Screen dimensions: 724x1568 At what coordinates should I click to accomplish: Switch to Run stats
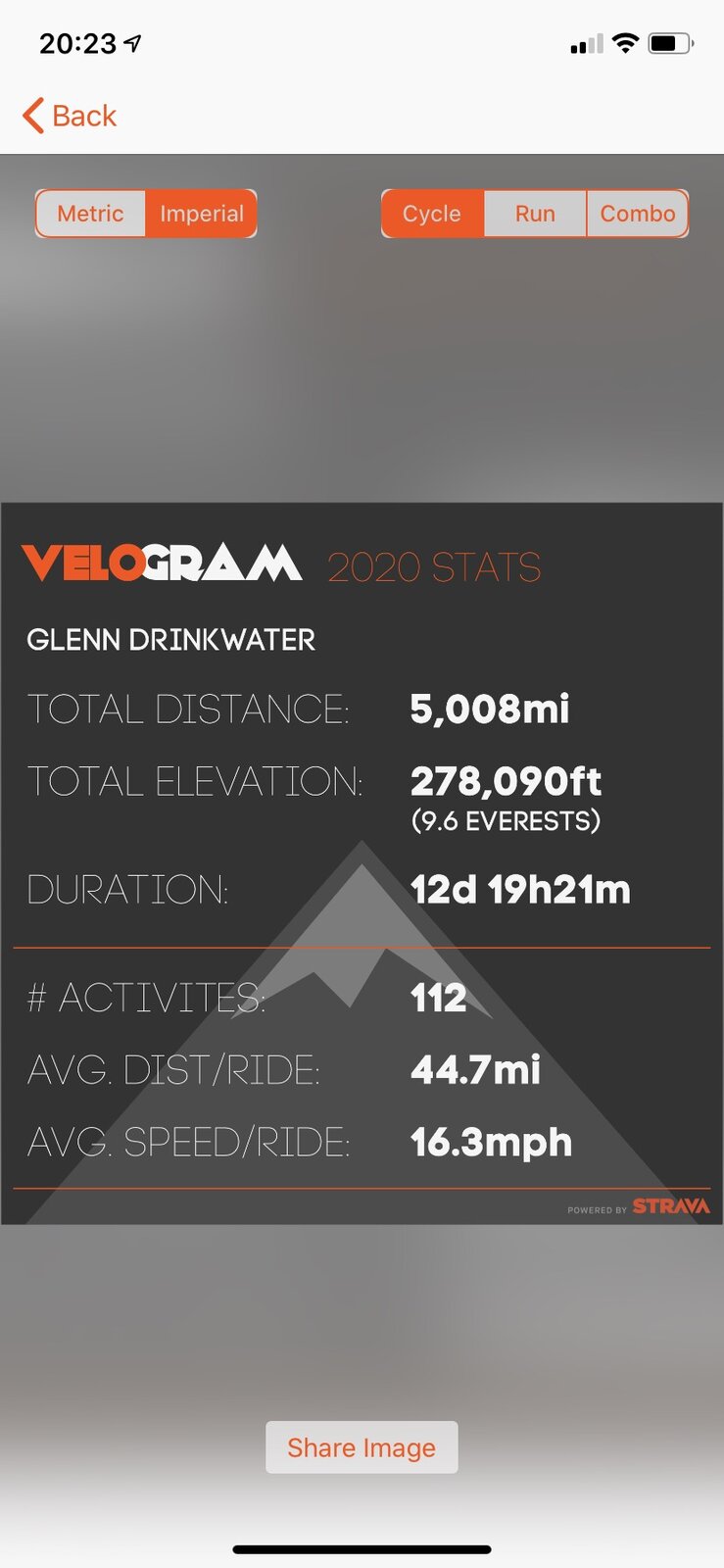(x=535, y=214)
